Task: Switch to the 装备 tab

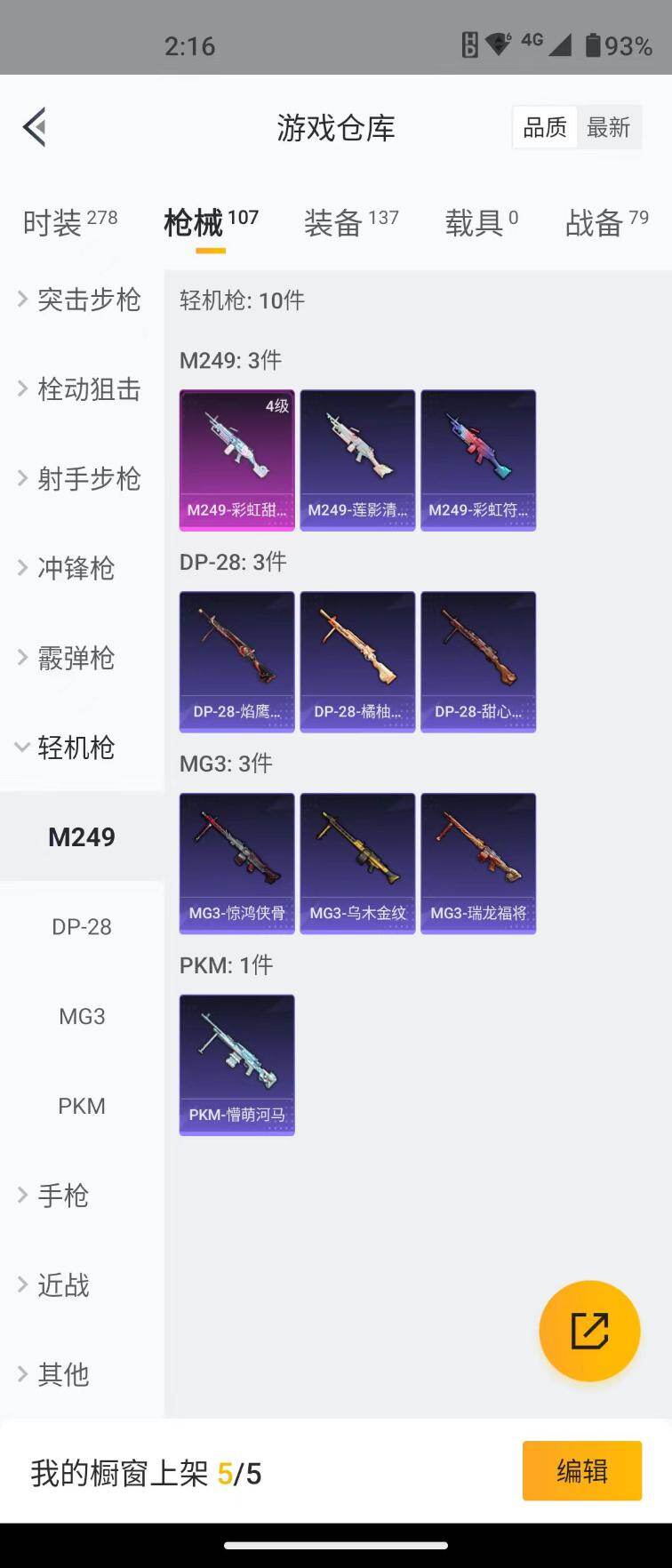Action: pyautogui.click(x=350, y=222)
